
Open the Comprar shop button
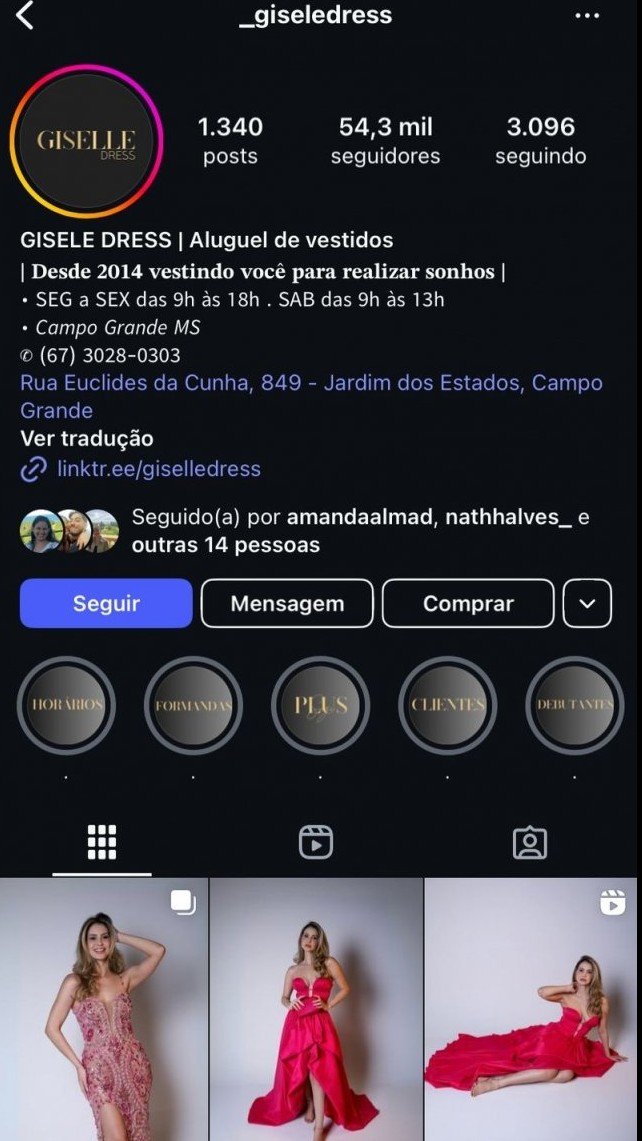coord(468,603)
